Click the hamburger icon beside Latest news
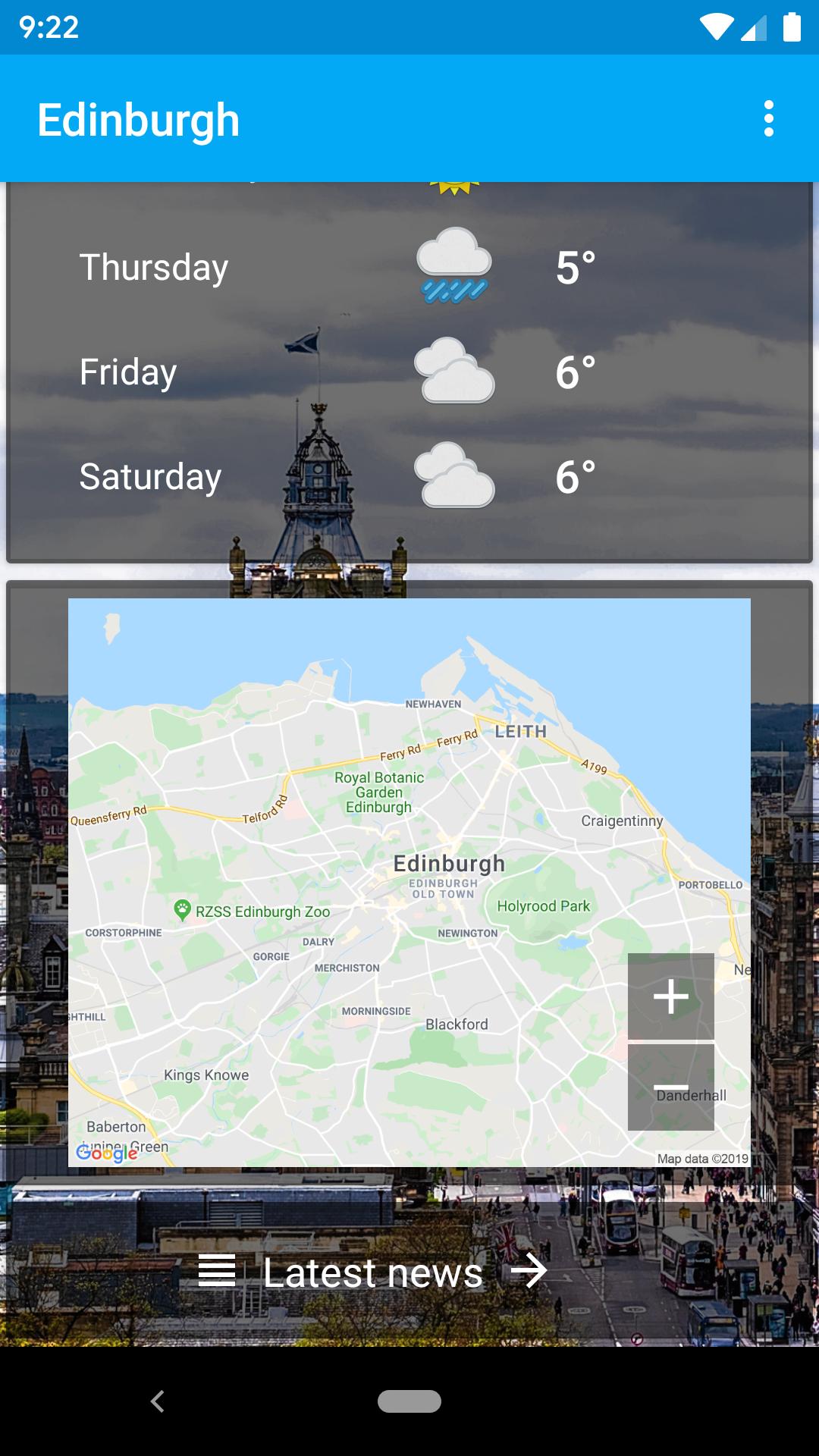The height and width of the screenshot is (1456, 819). tap(216, 1272)
